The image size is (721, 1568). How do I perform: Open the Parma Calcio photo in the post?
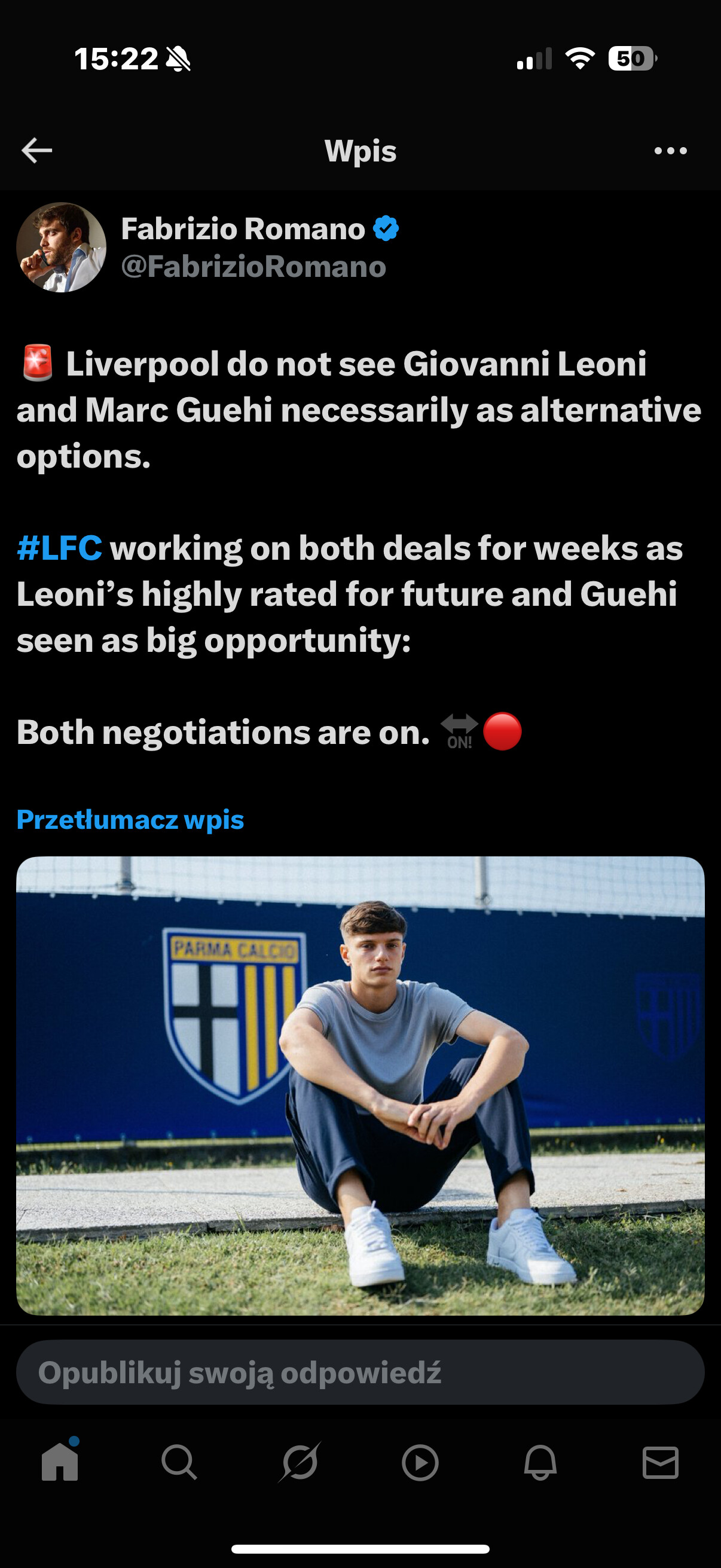pyautogui.click(x=360, y=1085)
